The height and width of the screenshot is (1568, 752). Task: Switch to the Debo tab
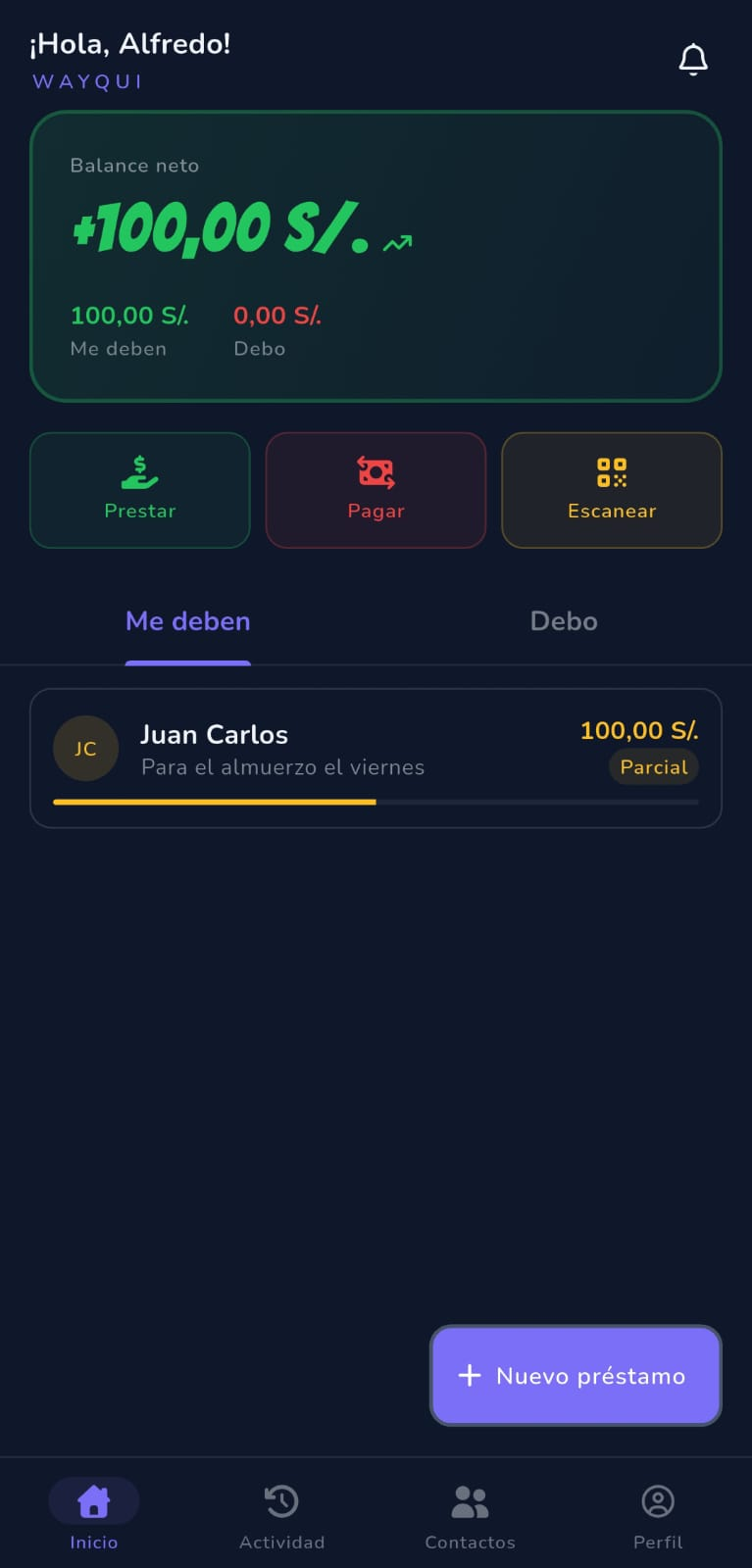564,620
